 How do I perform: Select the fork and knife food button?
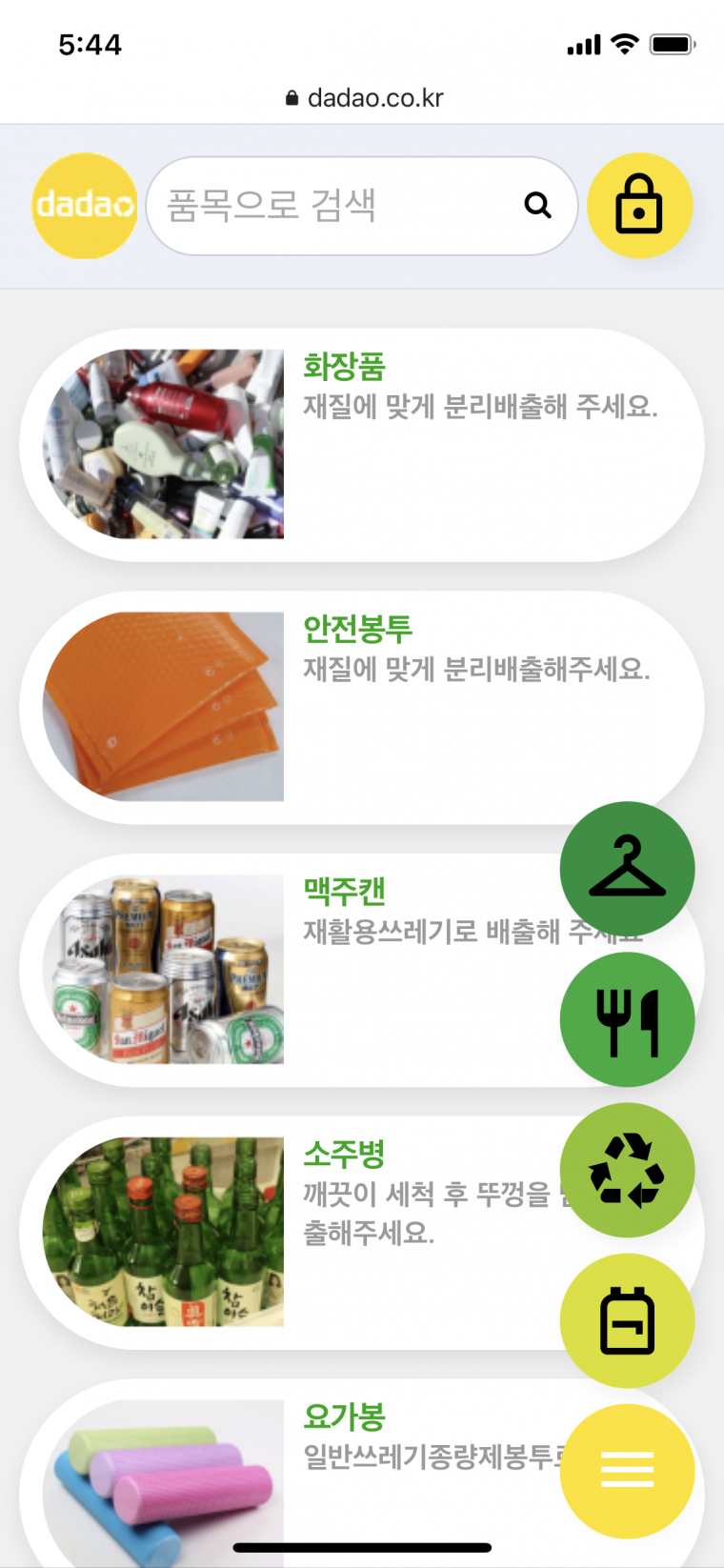627,1019
